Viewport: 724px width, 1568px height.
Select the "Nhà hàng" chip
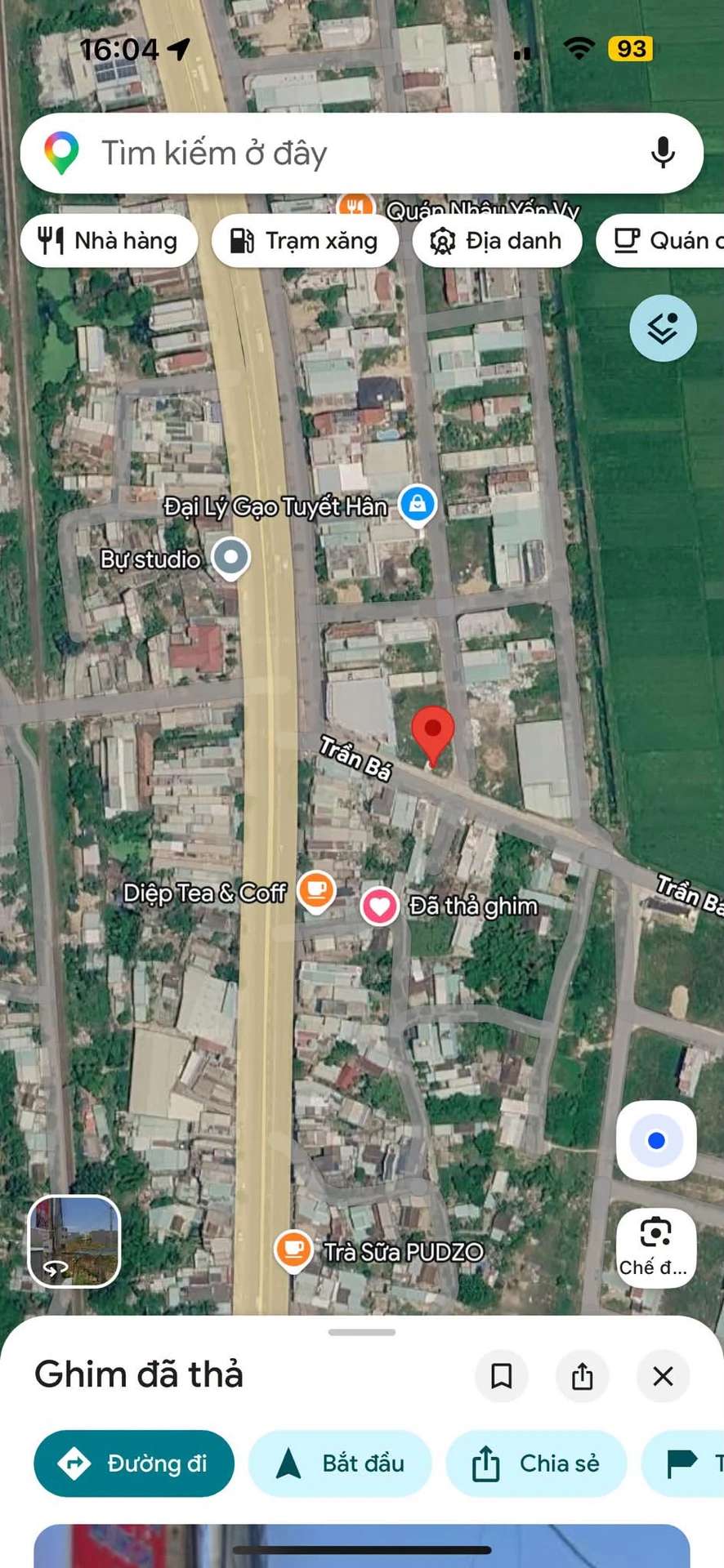point(109,241)
